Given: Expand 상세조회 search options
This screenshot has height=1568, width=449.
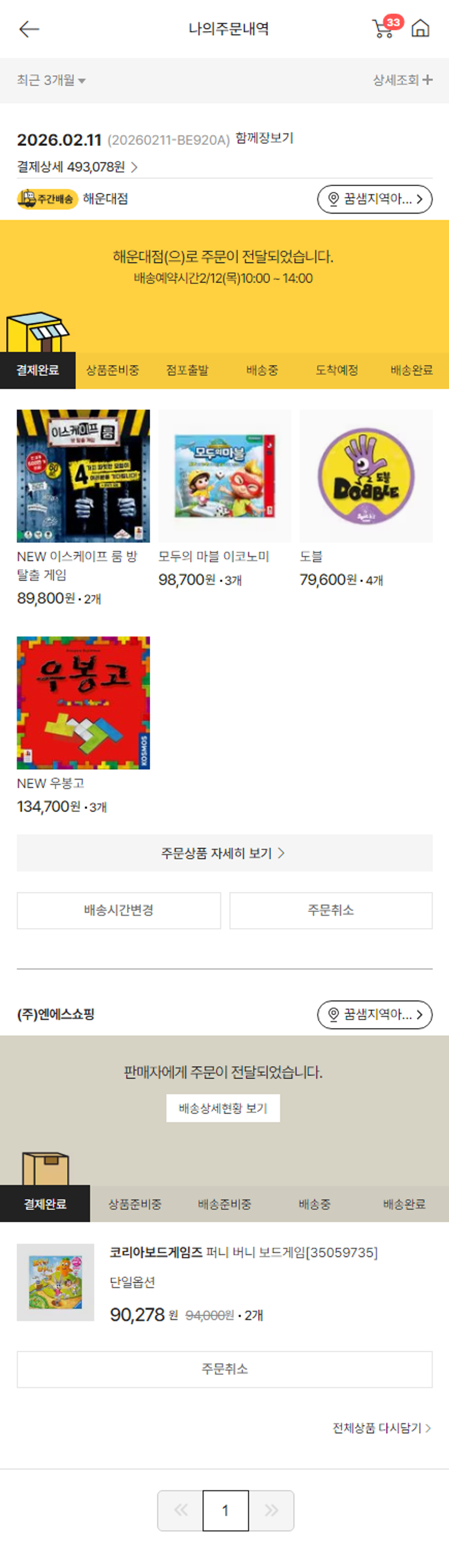Looking at the screenshot, I should click(402, 80).
